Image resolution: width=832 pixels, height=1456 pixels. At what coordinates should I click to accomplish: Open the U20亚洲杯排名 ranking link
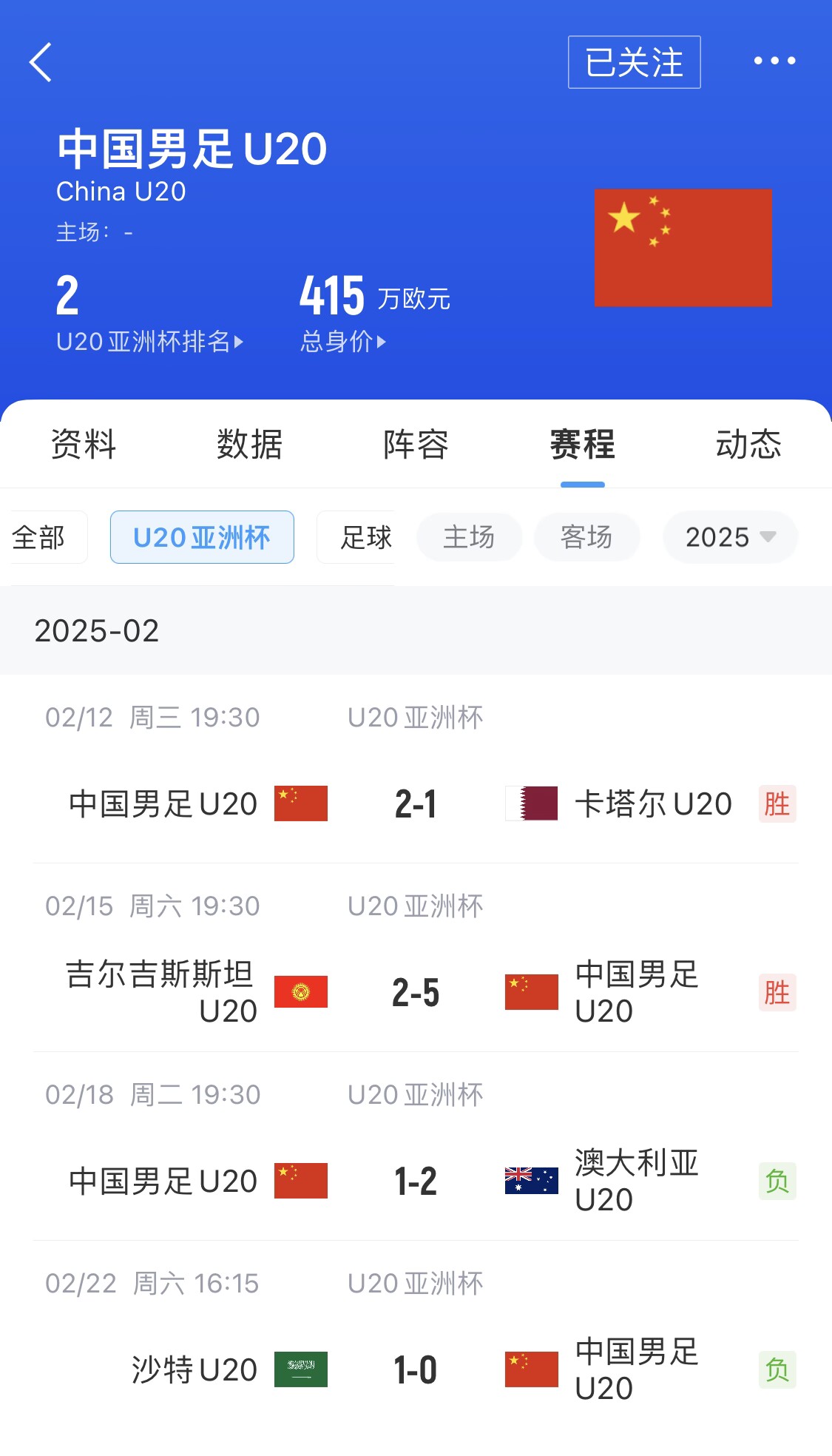(150, 342)
